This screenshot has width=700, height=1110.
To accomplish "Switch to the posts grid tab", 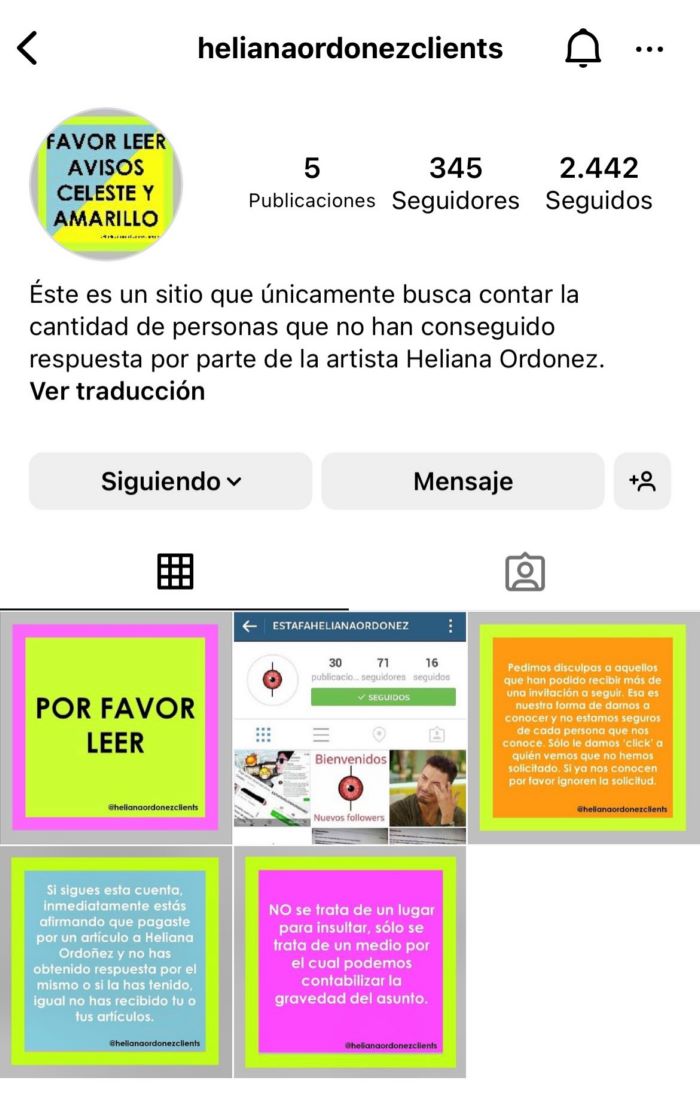I will click(x=175, y=571).
